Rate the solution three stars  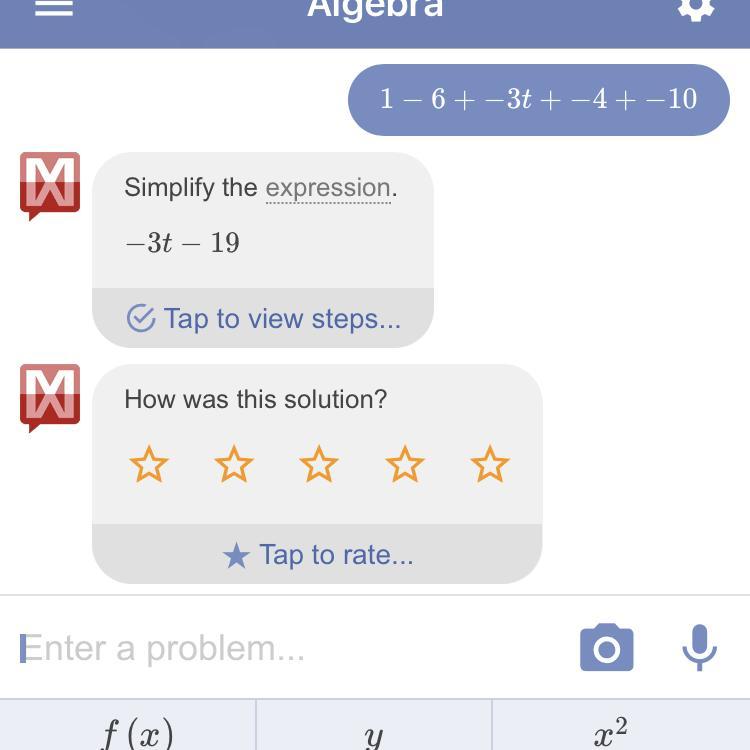(319, 465)
